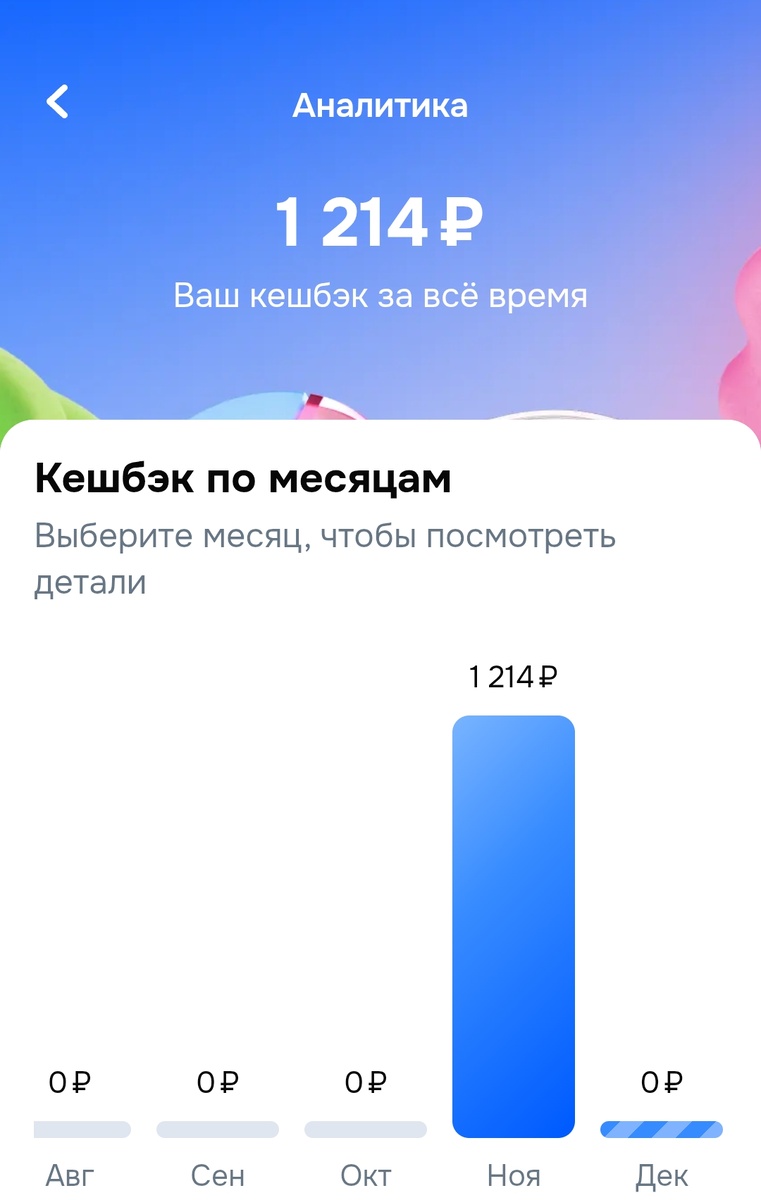Select the Окт month label
The height and width of the screenshot is (1200, 761).
pos(366,1176)
